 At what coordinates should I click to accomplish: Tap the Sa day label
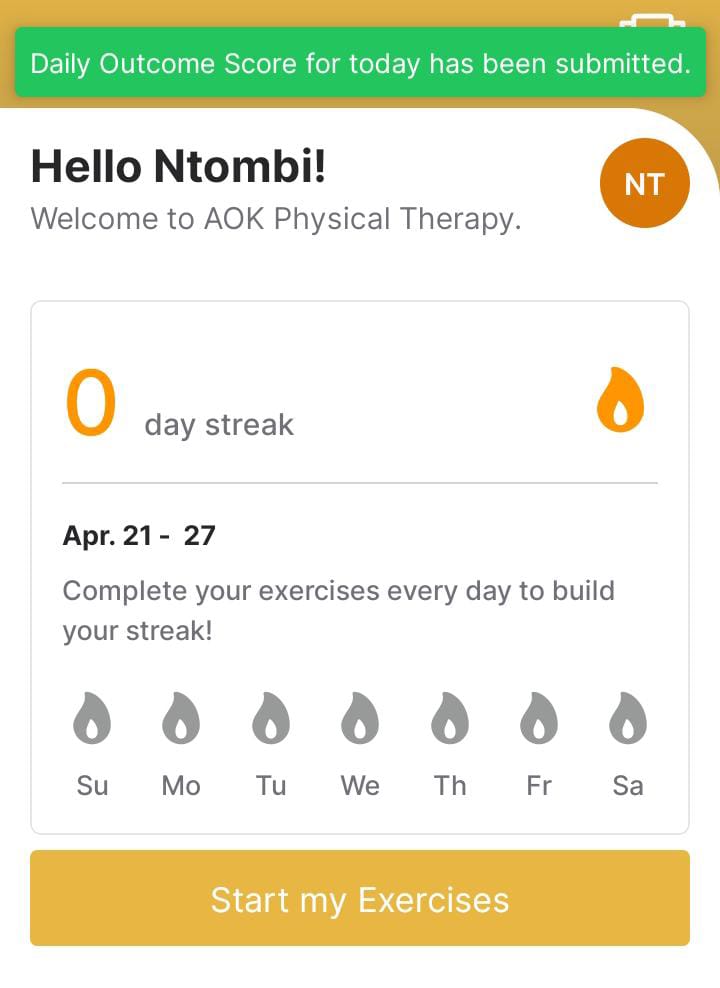(627, 785)
